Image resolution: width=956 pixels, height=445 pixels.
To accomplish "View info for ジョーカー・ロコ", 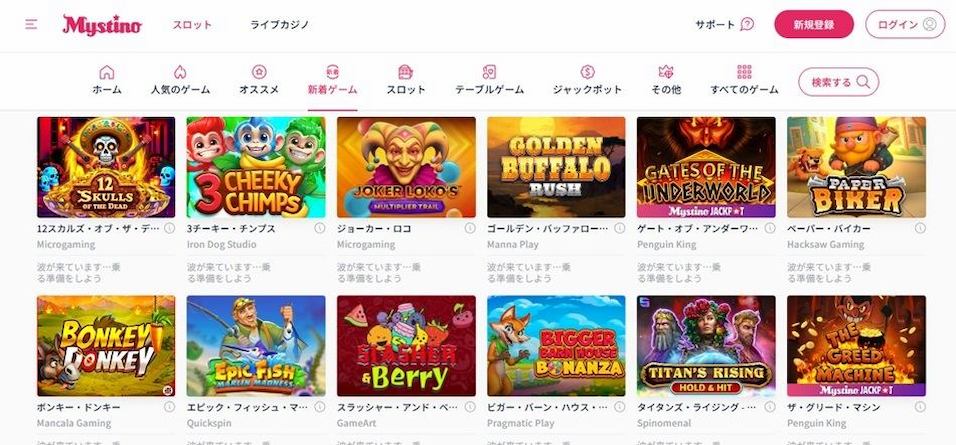I will pyautogui.click(x=470, y=228).
